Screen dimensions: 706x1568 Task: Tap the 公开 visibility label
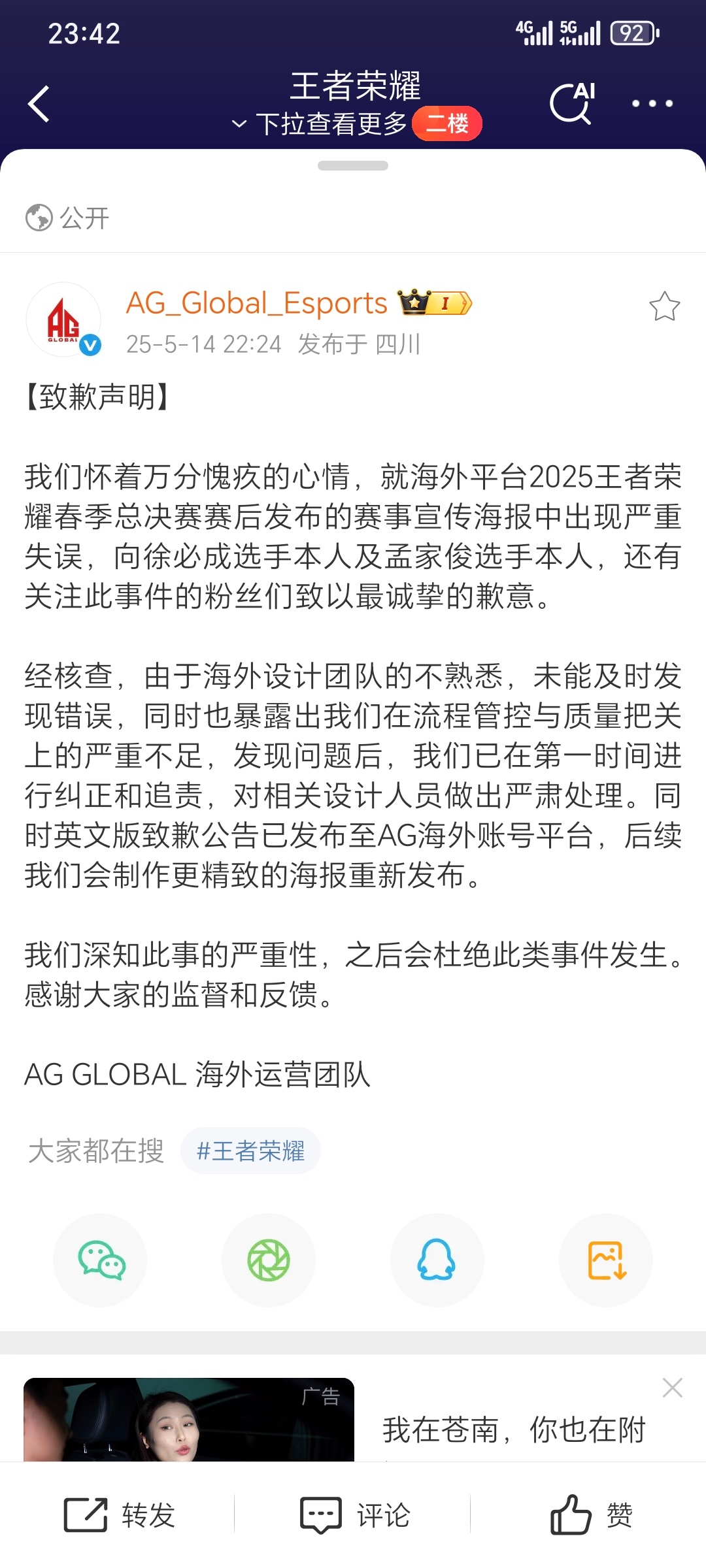(x=68, y=218)
